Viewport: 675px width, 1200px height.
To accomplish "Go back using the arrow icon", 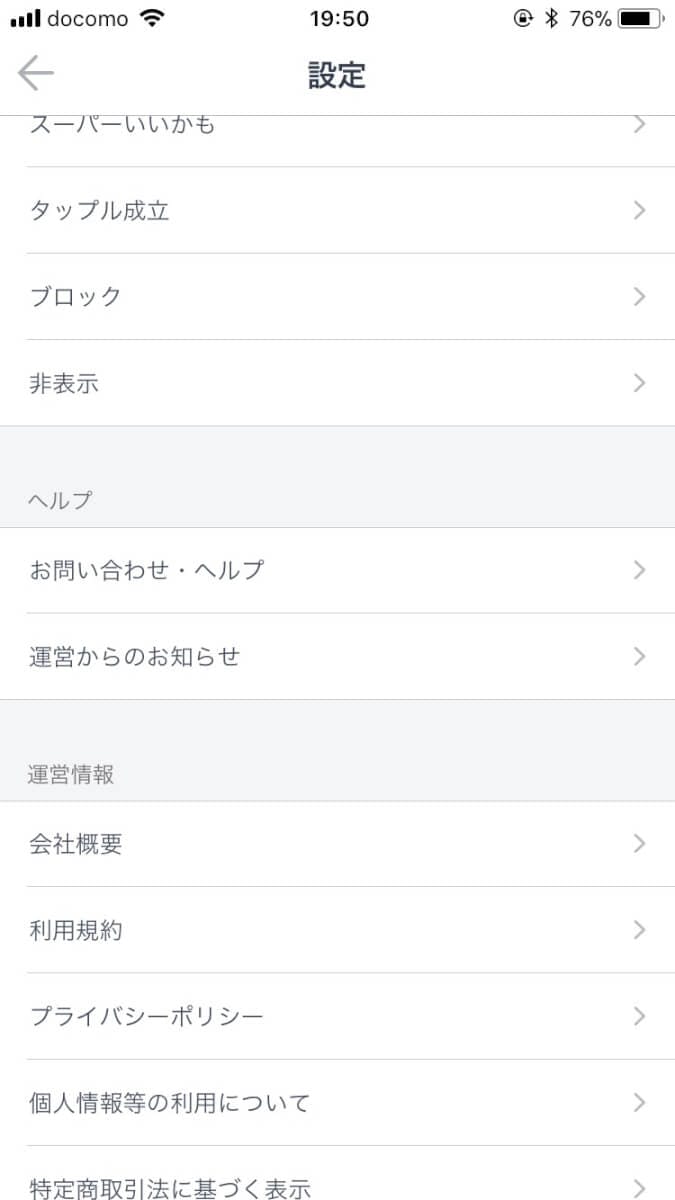I will pyautogui.click(x=35, y=74).
